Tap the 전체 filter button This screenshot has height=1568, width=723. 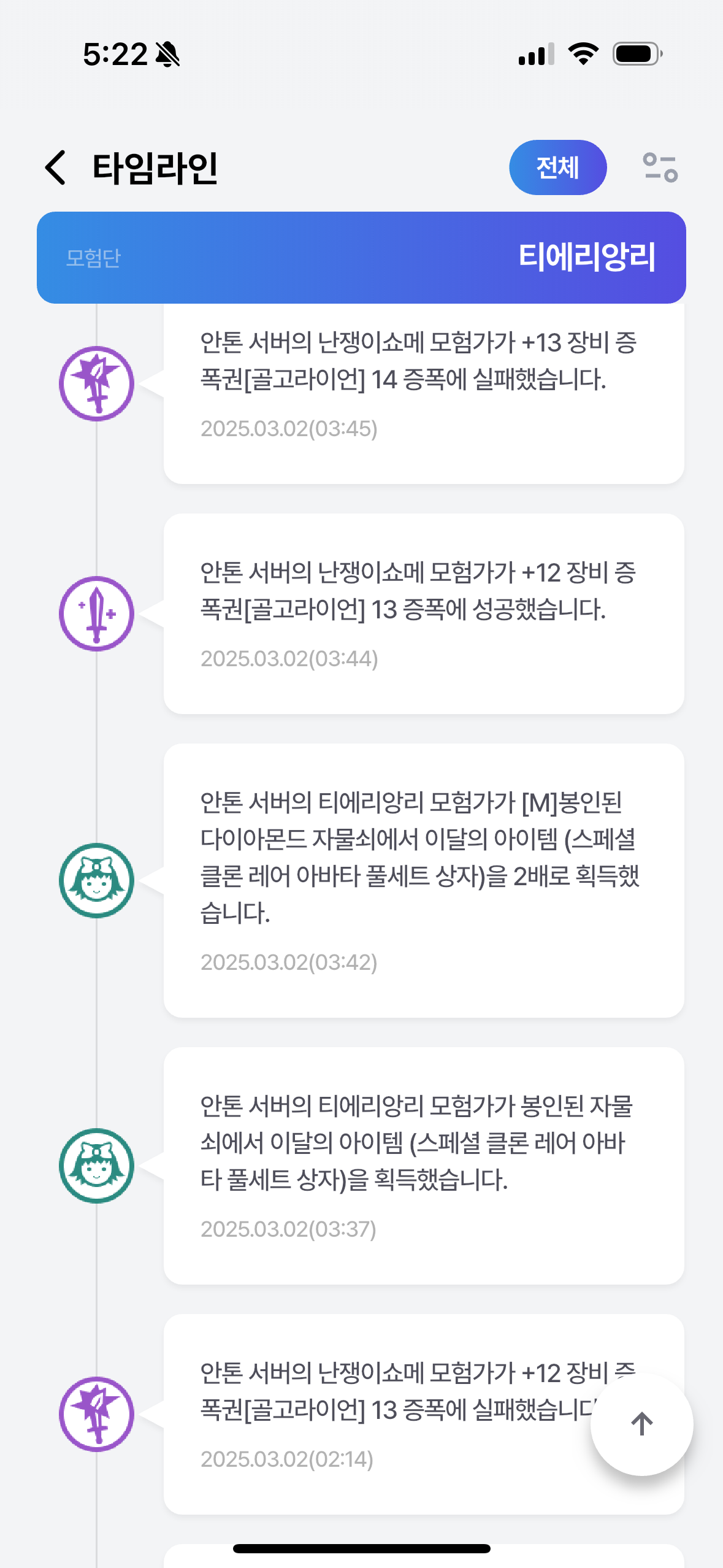557,167
